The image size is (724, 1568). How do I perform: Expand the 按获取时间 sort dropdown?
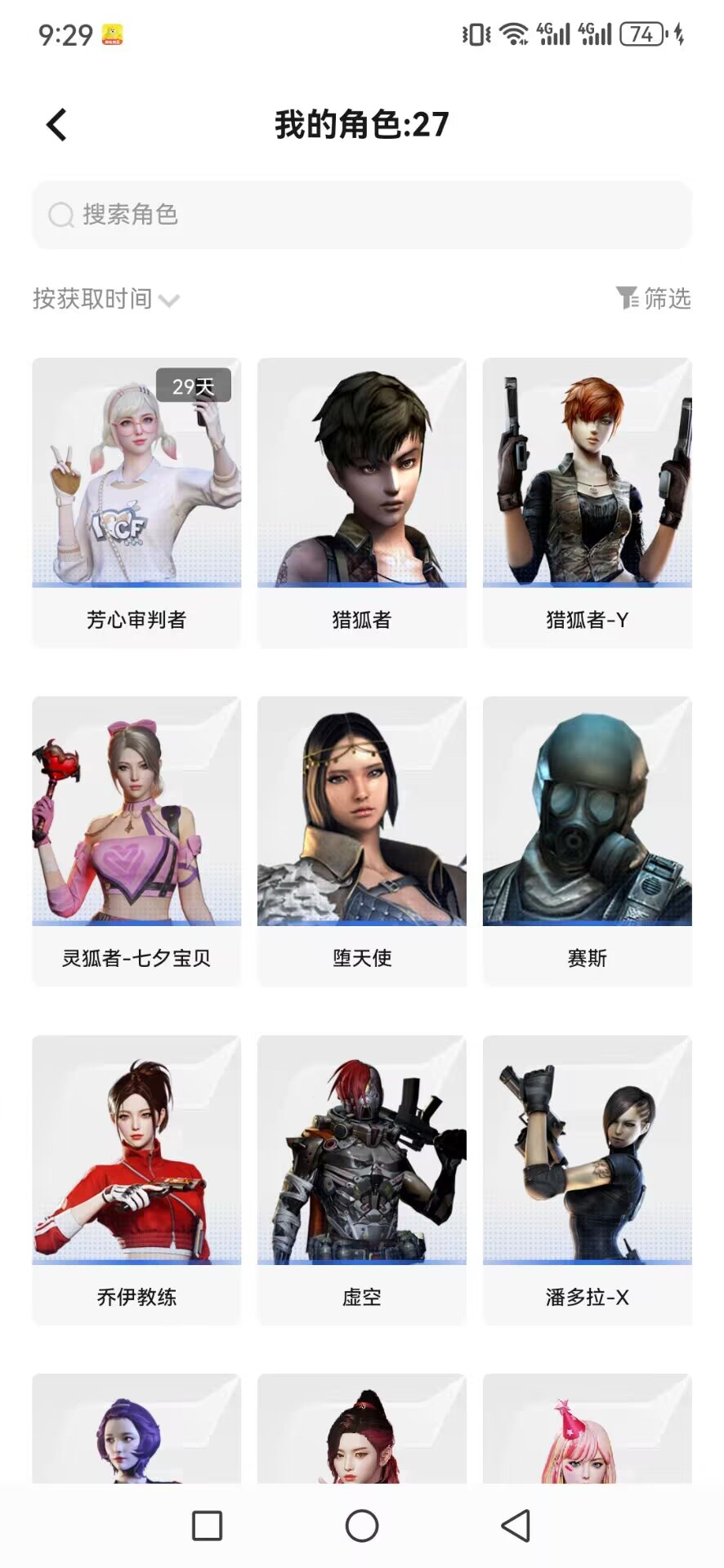92,299
